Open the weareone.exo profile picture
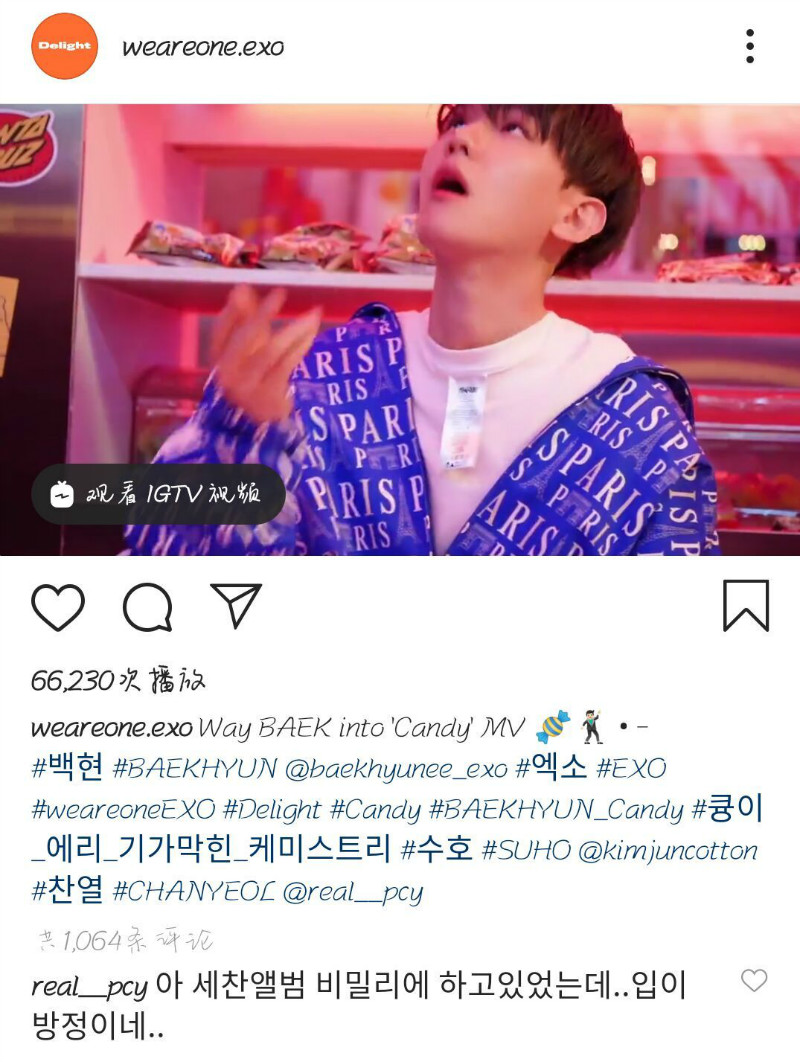 pos(65,46)
